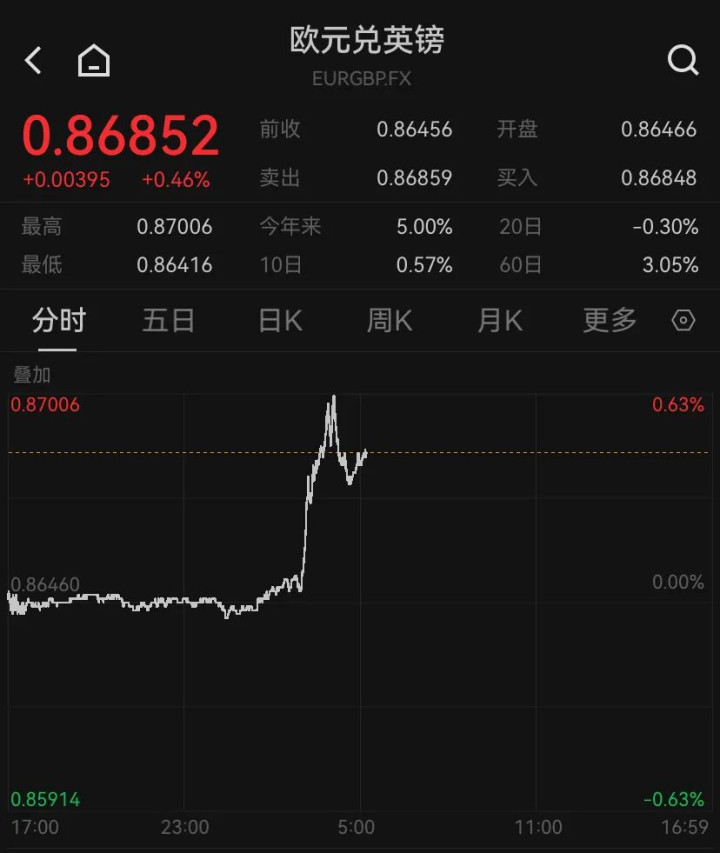The image size is (720, 853).
Task: Show the 周K chart
Action: [x=389, y=321]
